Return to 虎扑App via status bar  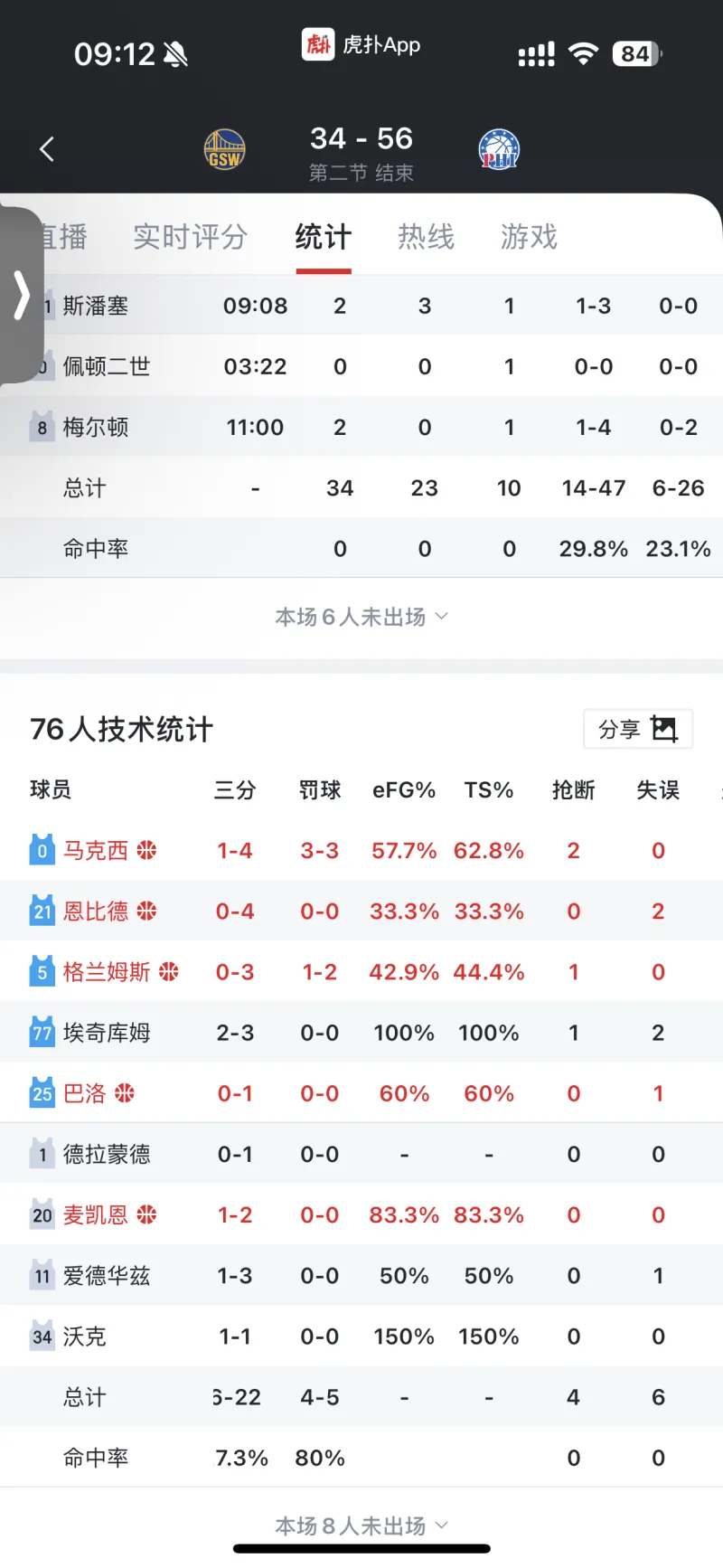(361, 44)
